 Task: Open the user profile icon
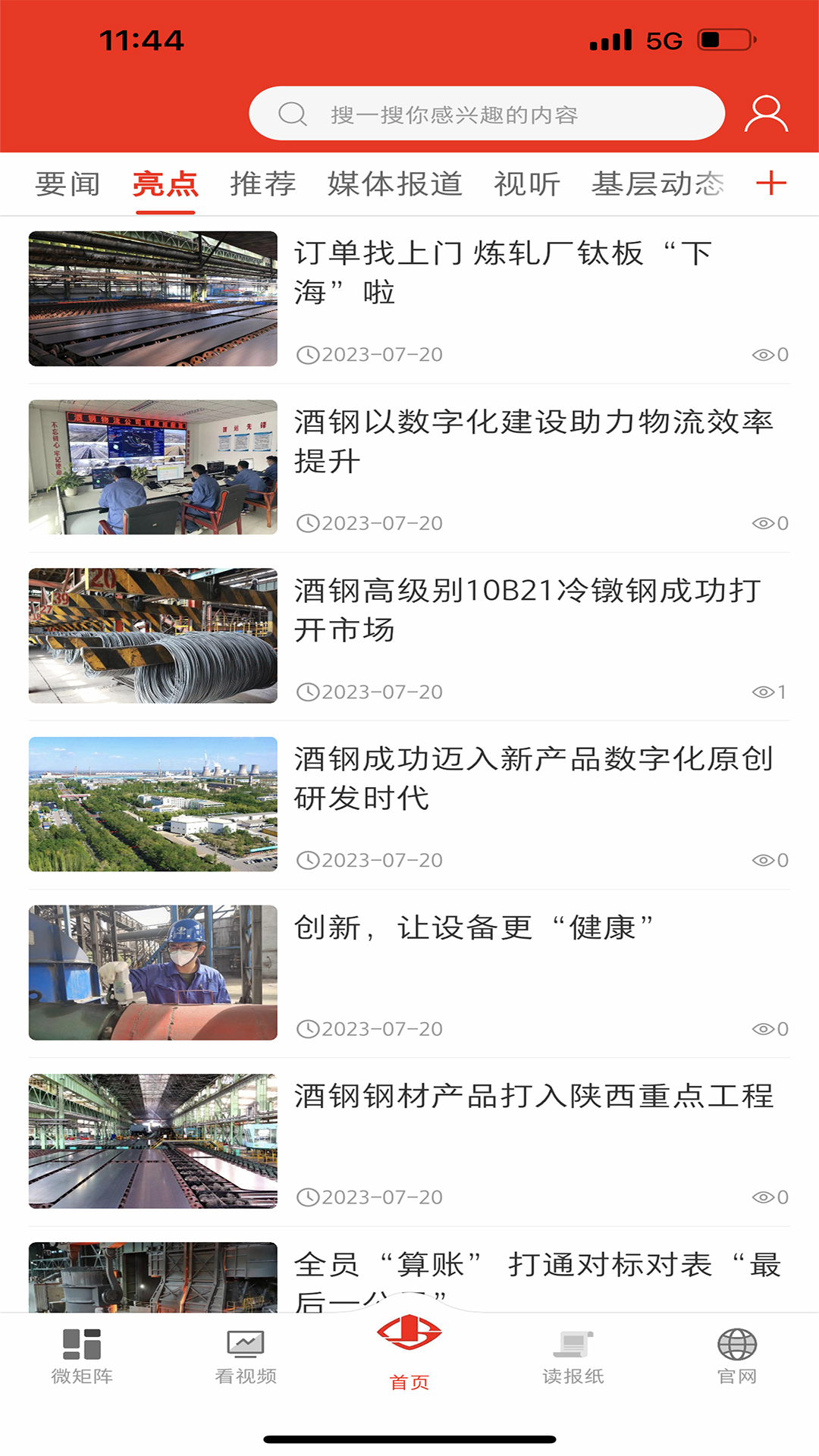point(766,114)
